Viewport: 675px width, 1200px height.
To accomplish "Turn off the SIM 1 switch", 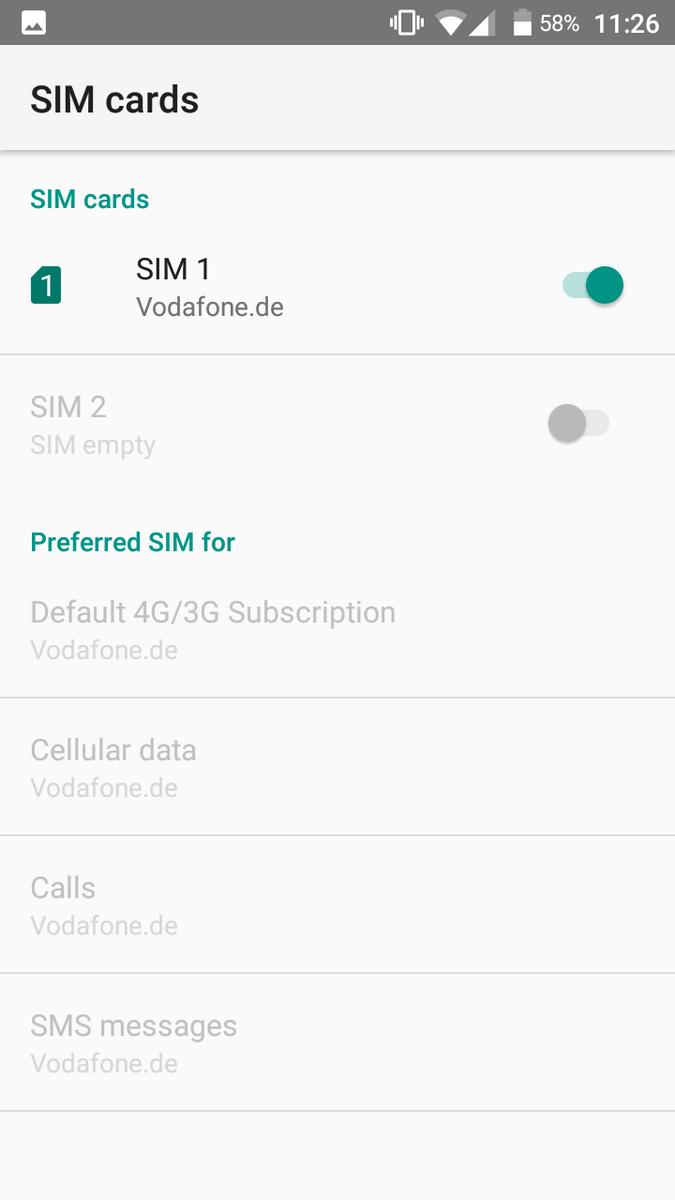I will click(593, 285).
